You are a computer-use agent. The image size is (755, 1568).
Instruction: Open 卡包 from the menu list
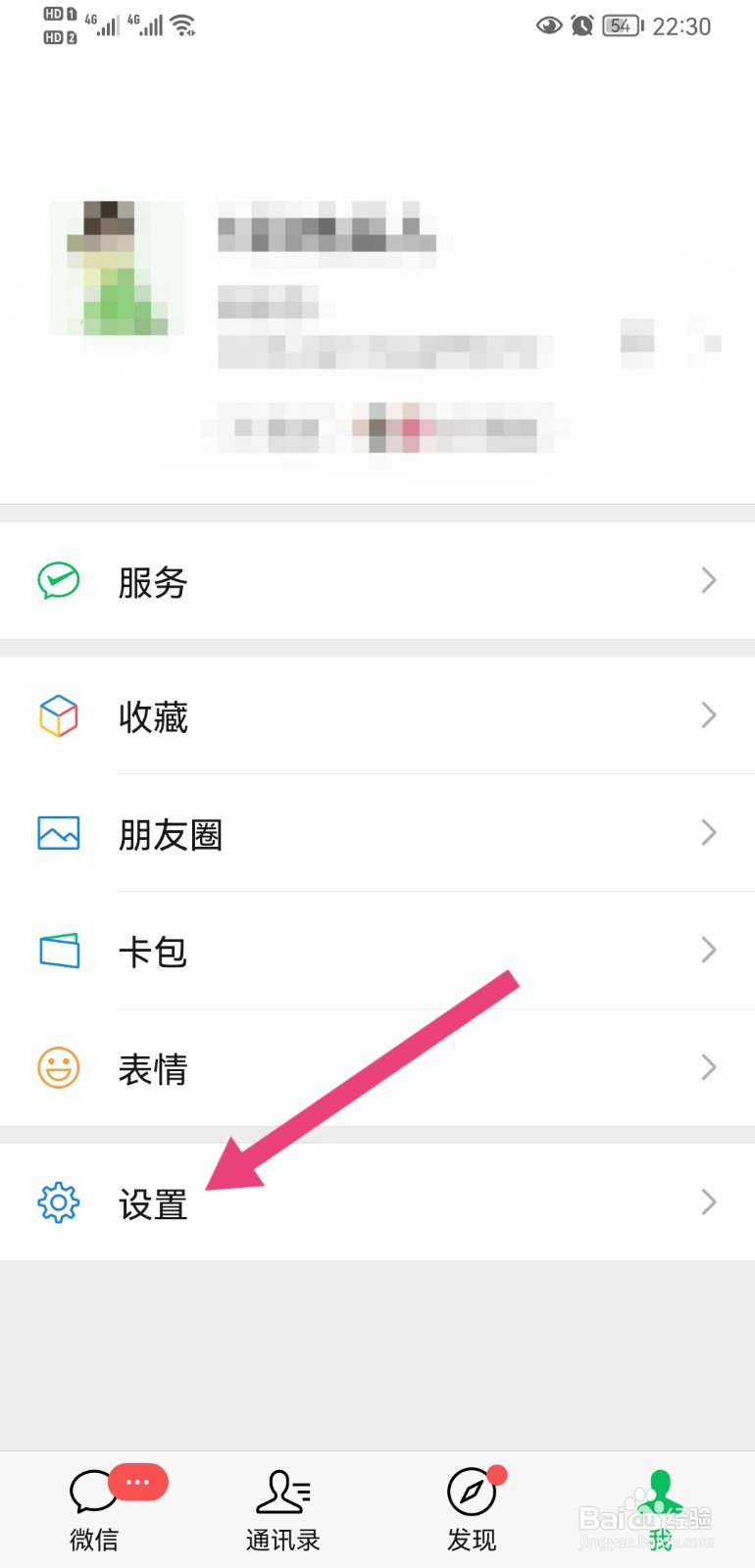153,950
